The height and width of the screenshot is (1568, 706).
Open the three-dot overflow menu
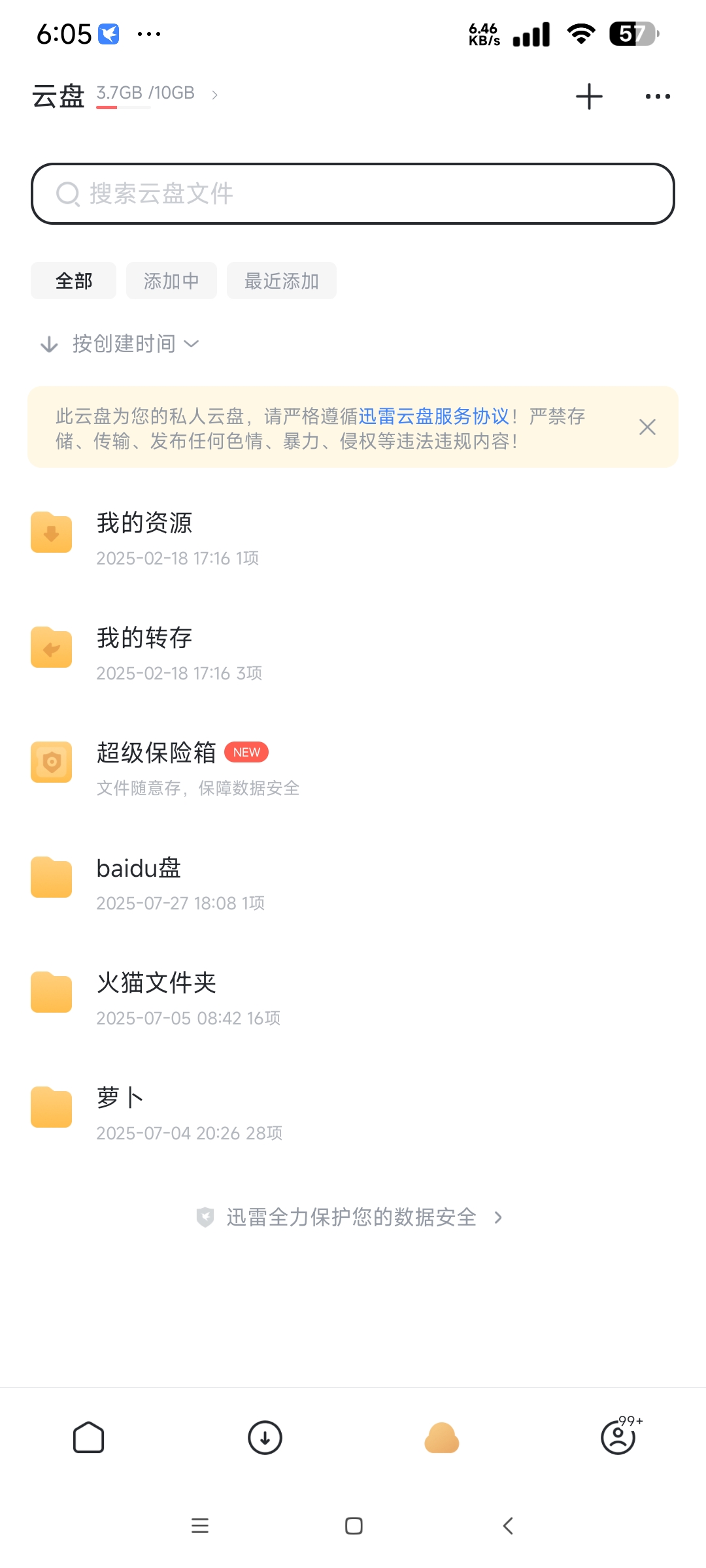657,97
